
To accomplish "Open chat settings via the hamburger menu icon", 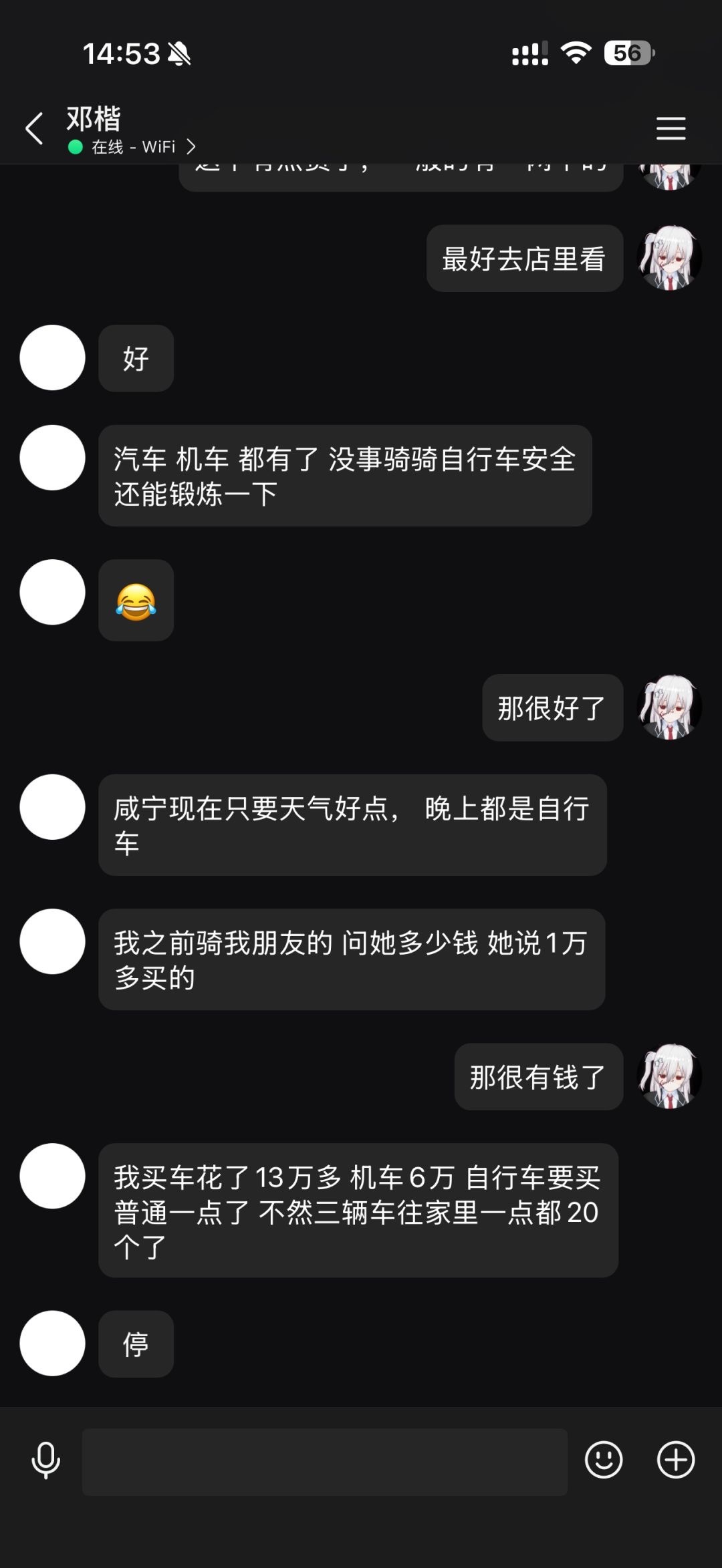I will coord(671,128).
